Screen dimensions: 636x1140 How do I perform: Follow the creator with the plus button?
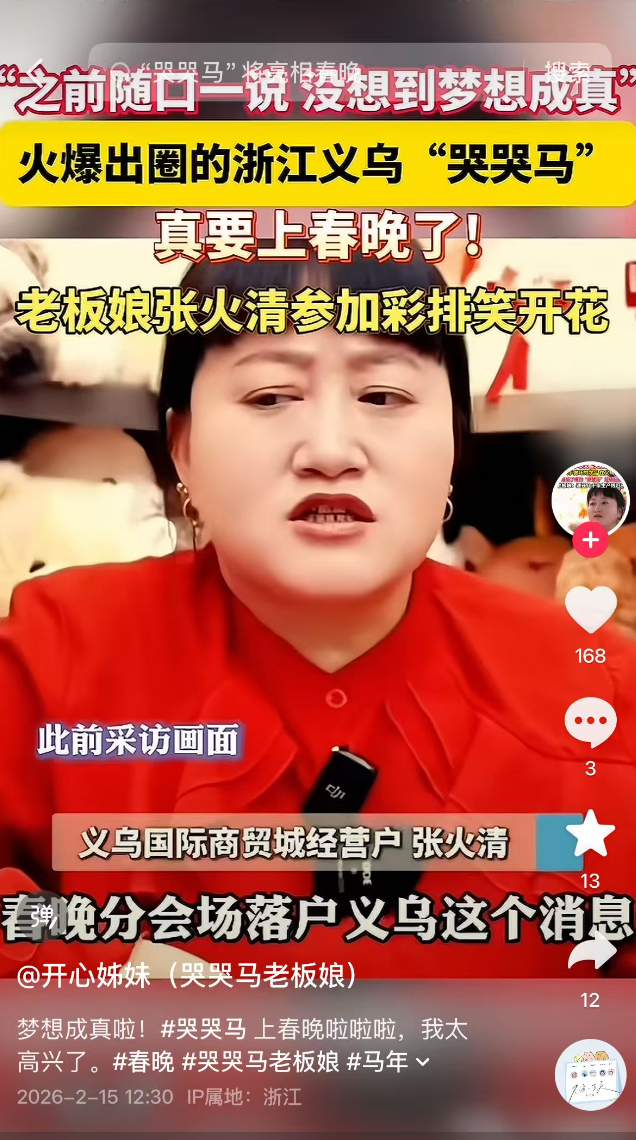point(590,541)
